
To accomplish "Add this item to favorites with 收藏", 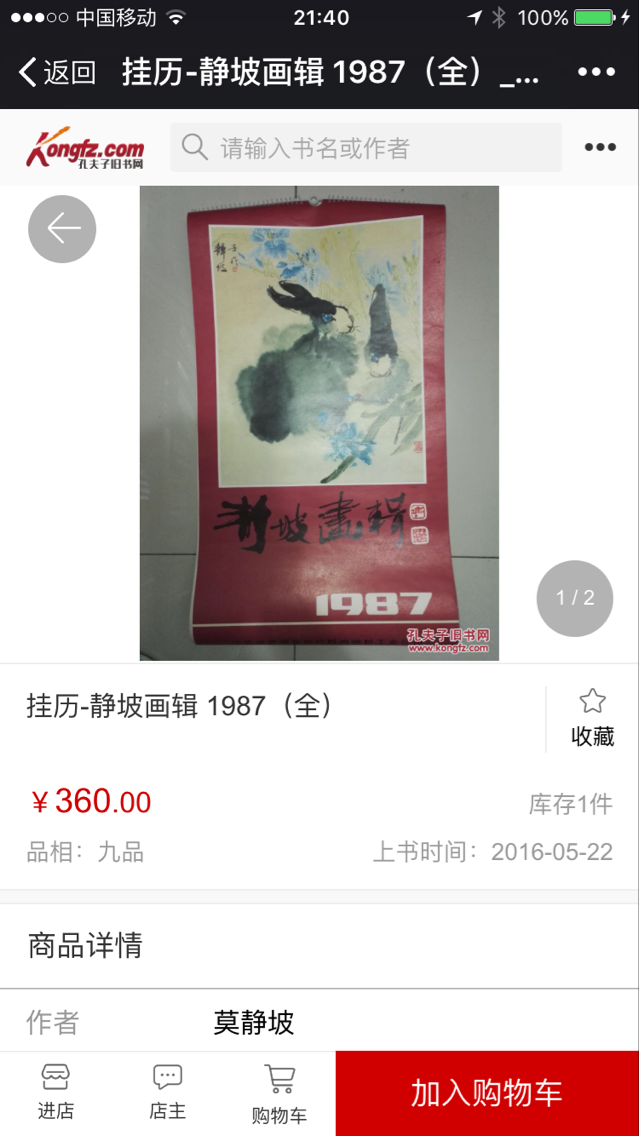I will point(592,718).
